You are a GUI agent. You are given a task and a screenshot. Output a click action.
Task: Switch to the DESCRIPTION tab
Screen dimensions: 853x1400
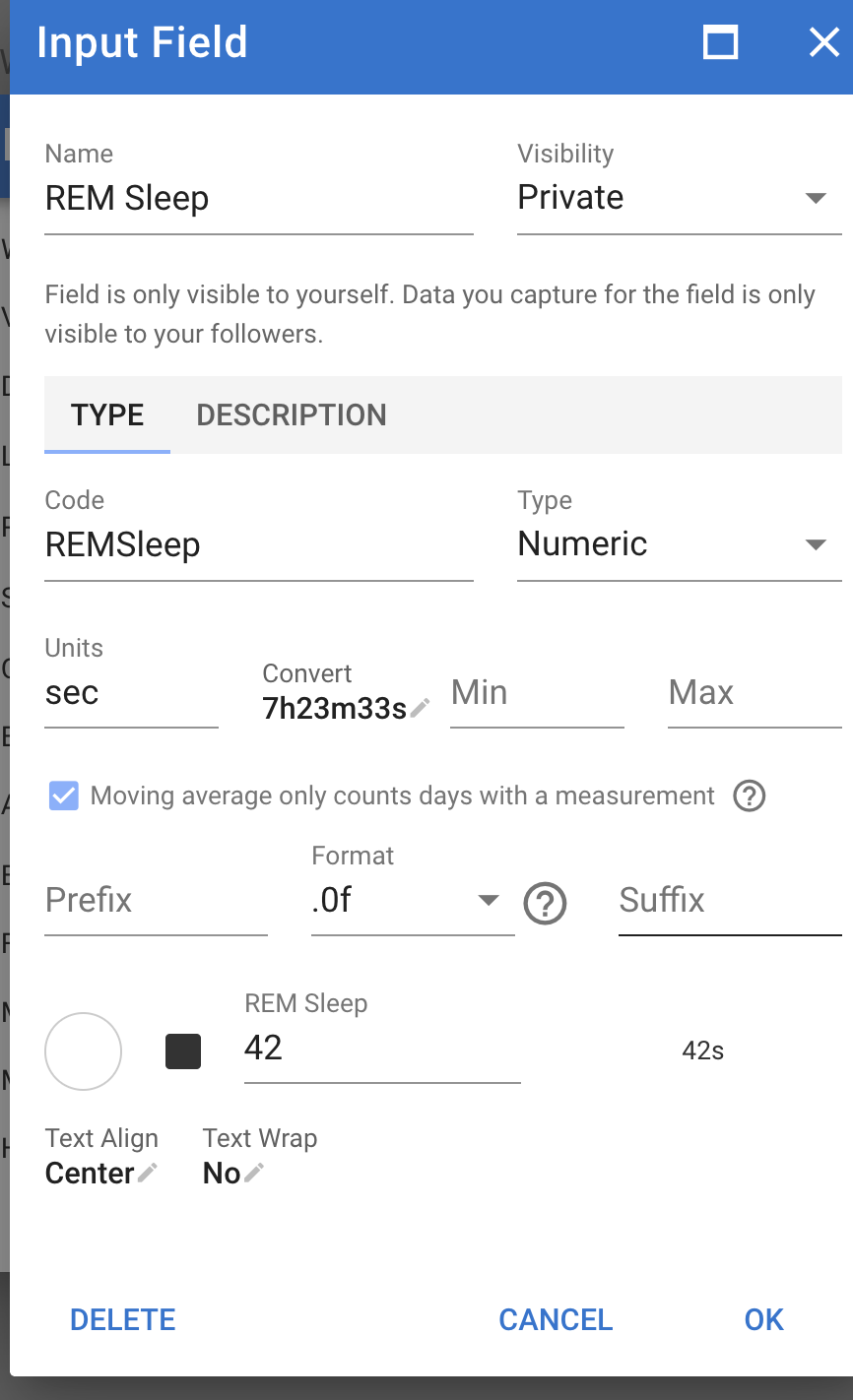tap(292, 414)
